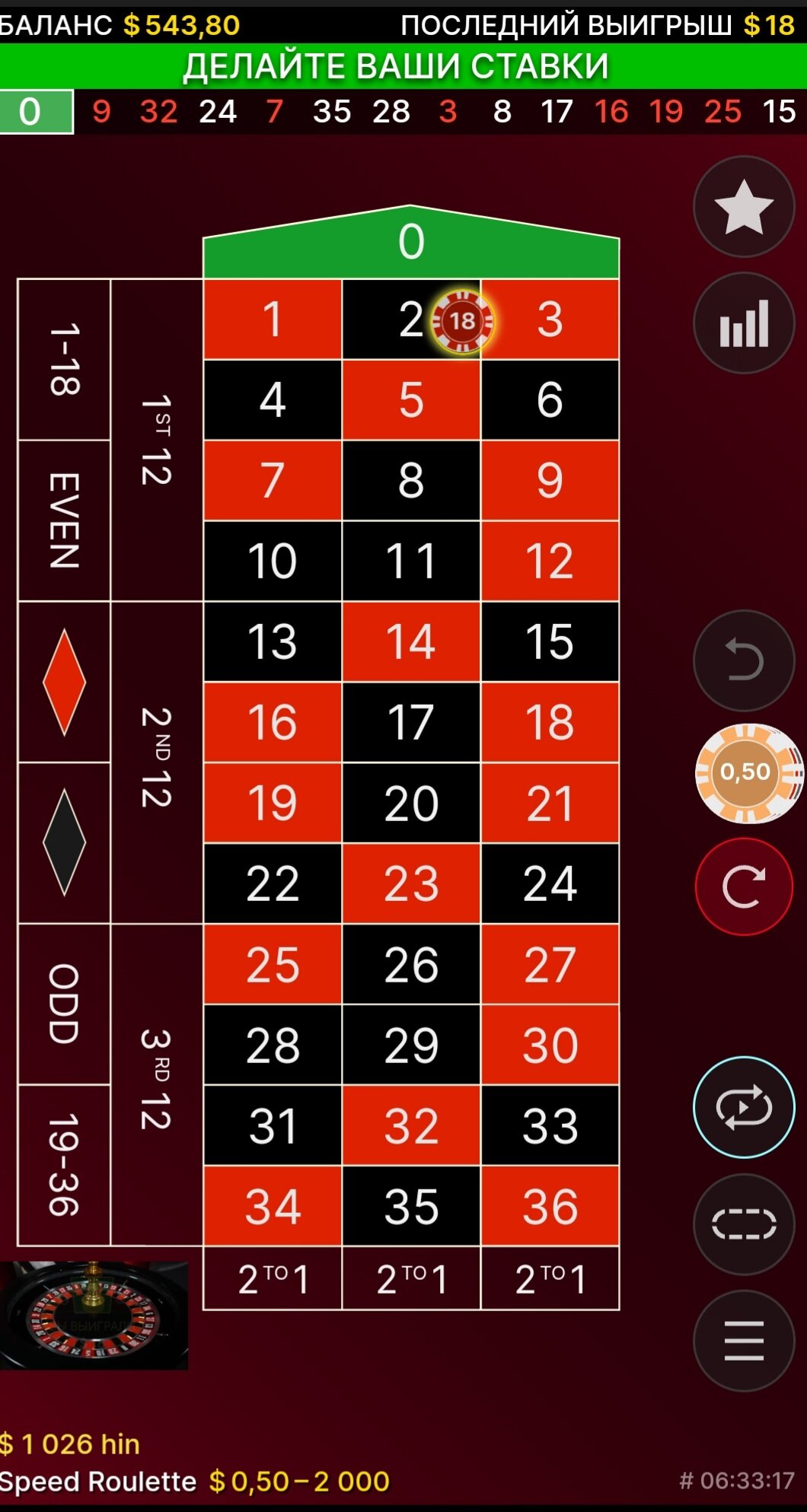This screenshot has width=807, height=1512.
Task: Open the statistics bar chart
Action: tap(744, 323)
